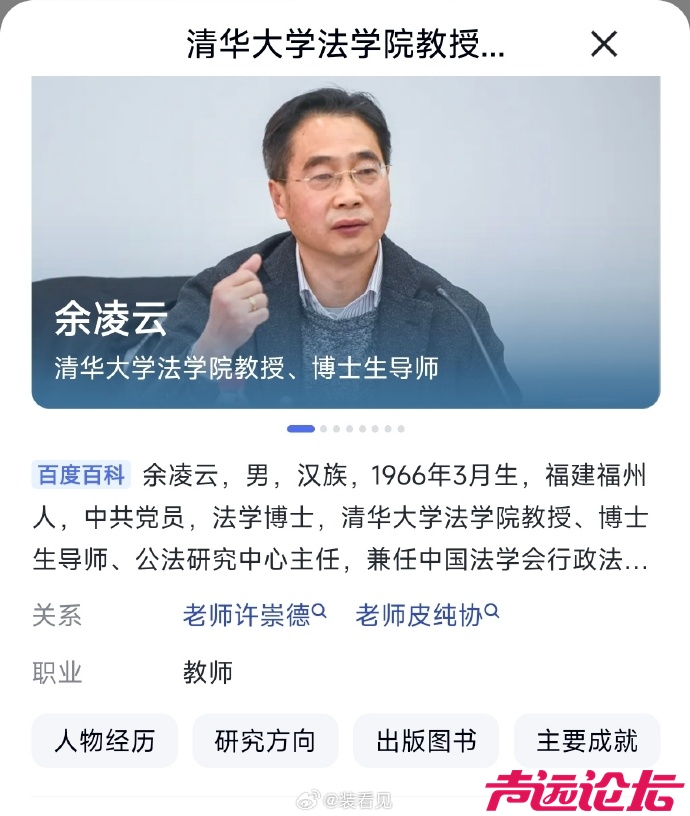
Task: Open the 百度百科 entry summary
Action: point(340,517)
